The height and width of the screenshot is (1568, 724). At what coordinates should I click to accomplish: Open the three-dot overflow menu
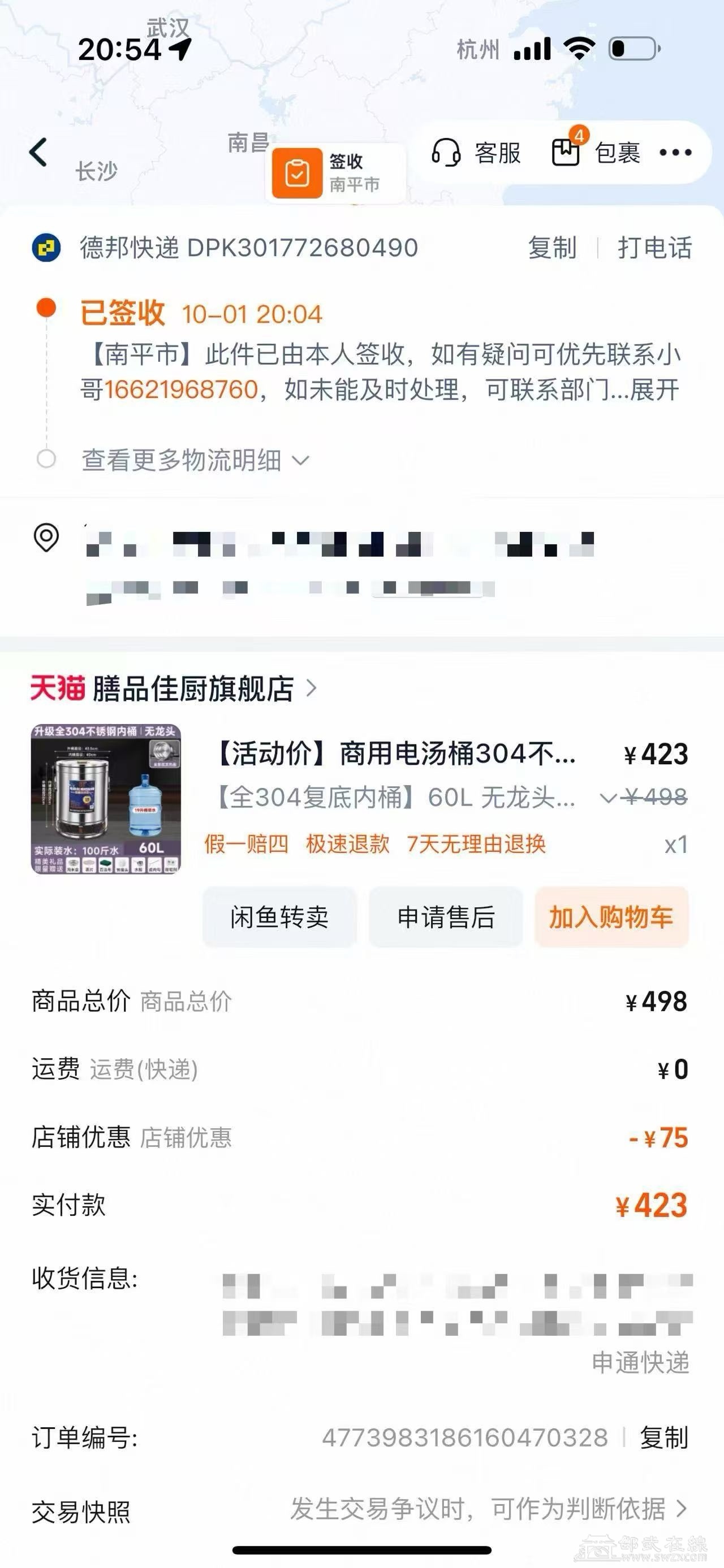(675, 153)
